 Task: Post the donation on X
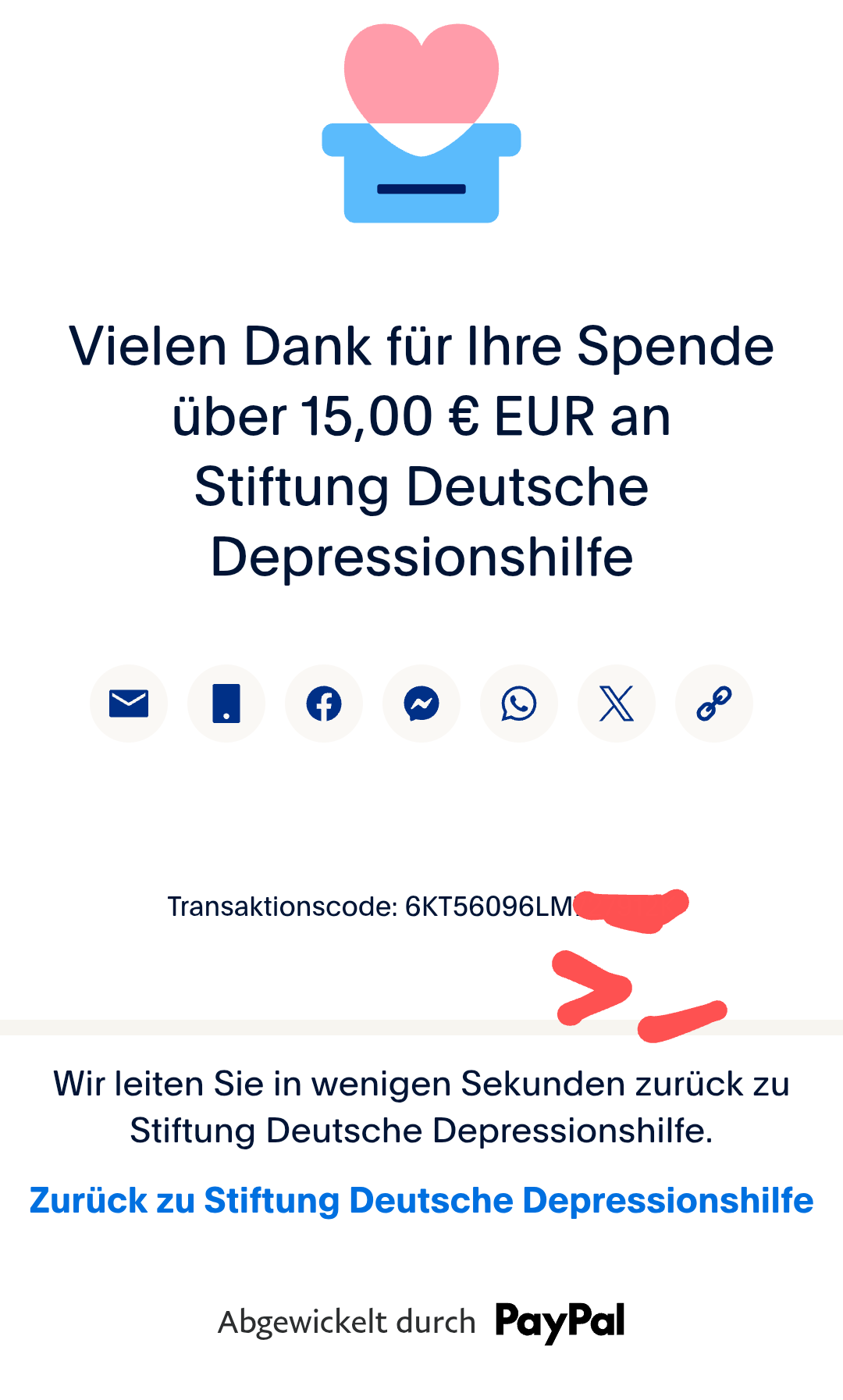(617, 704)
